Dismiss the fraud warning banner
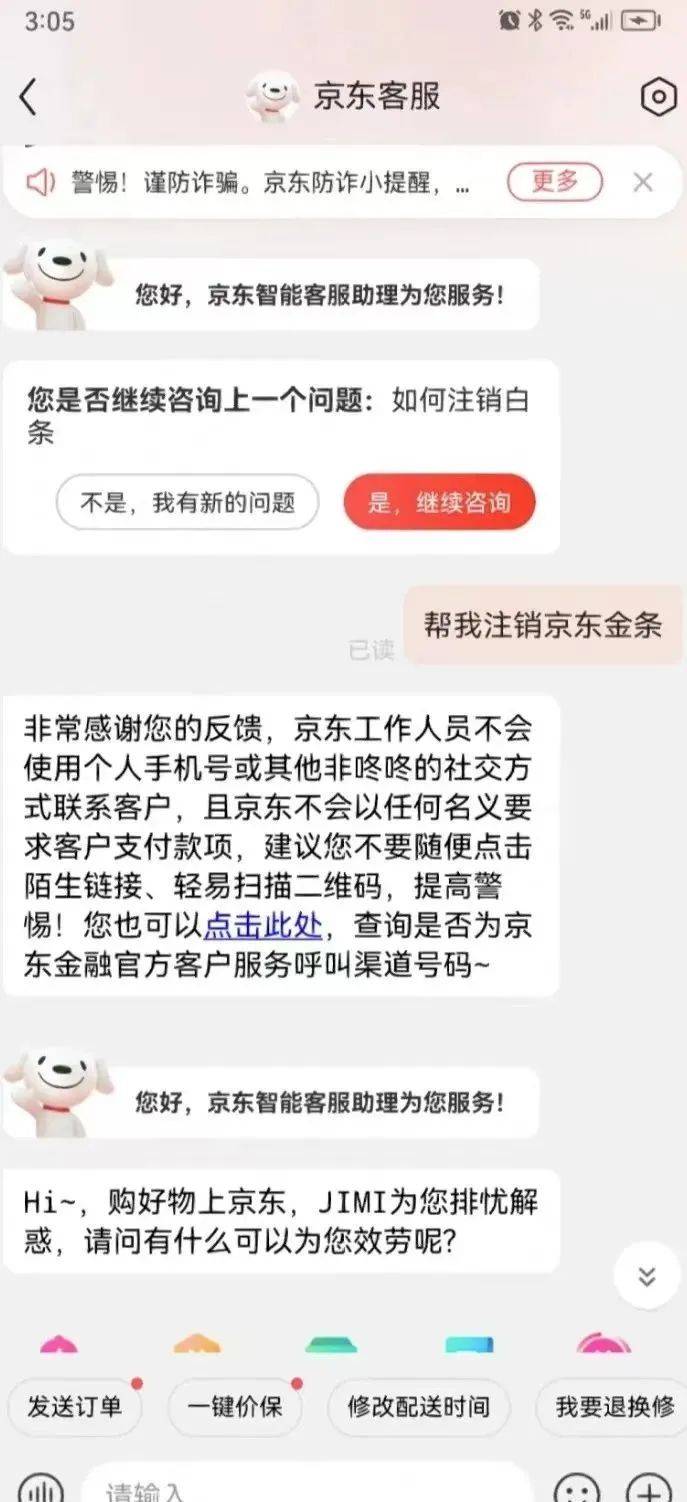Image resolution: width=687 pixels, height=1502 pixels. (643, 182)
